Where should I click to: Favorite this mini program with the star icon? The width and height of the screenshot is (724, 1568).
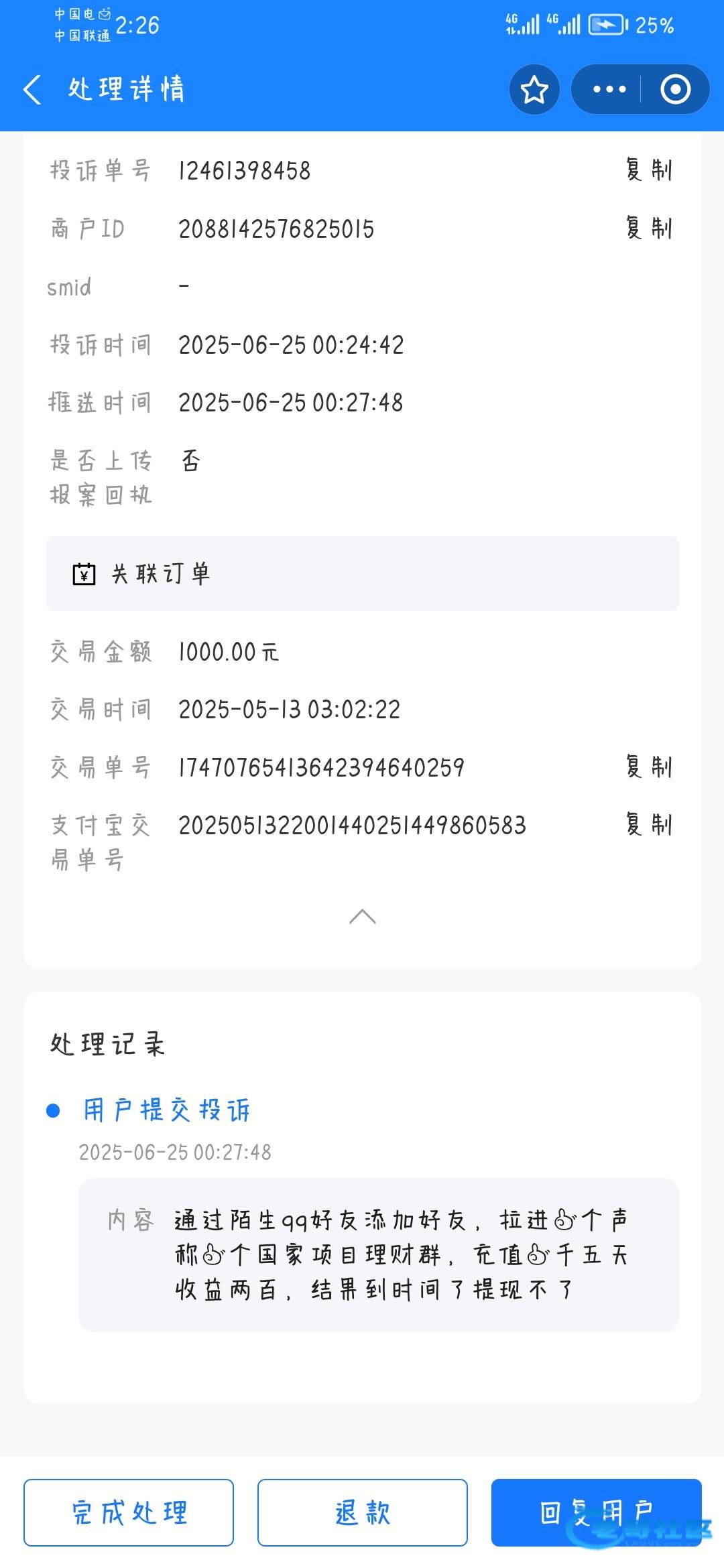pos(534,89)
